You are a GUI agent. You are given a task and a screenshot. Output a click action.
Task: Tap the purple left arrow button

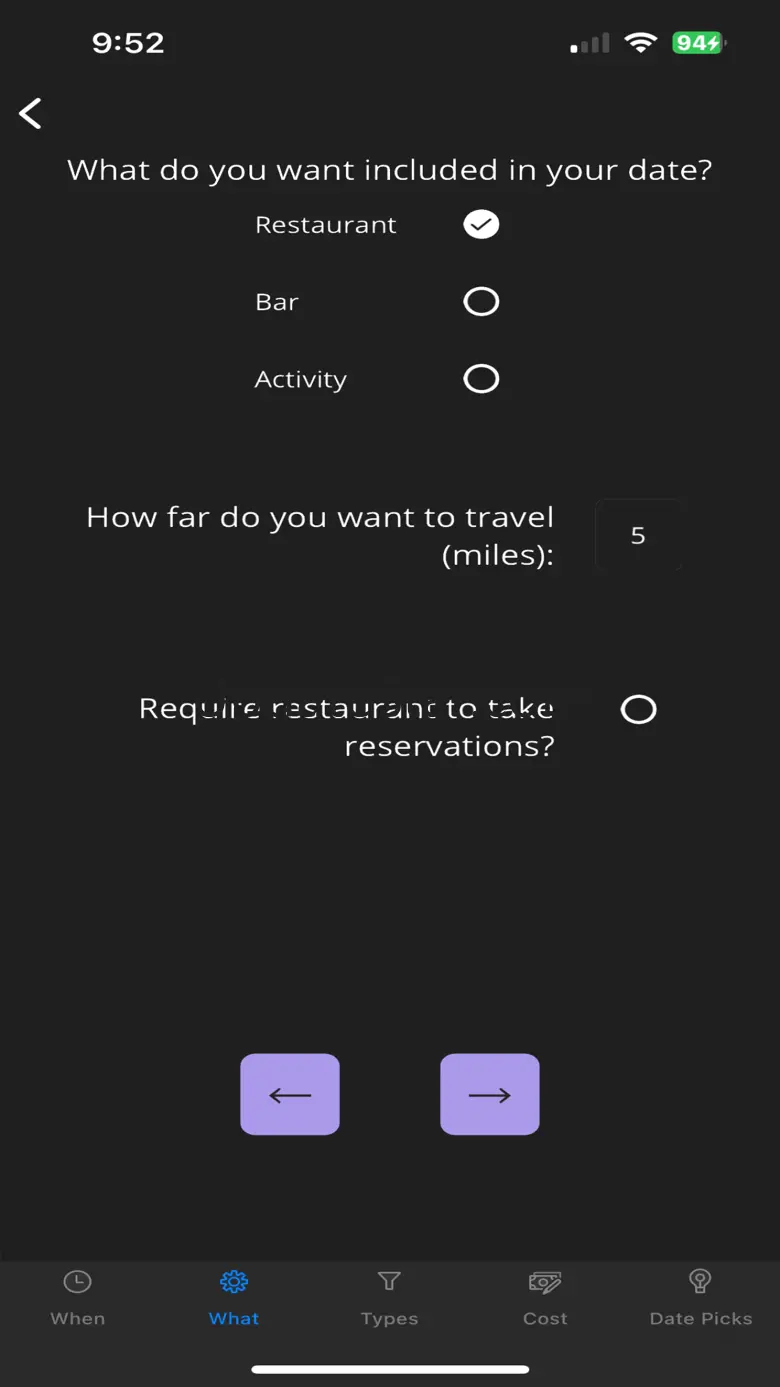tap(290, 1094)
